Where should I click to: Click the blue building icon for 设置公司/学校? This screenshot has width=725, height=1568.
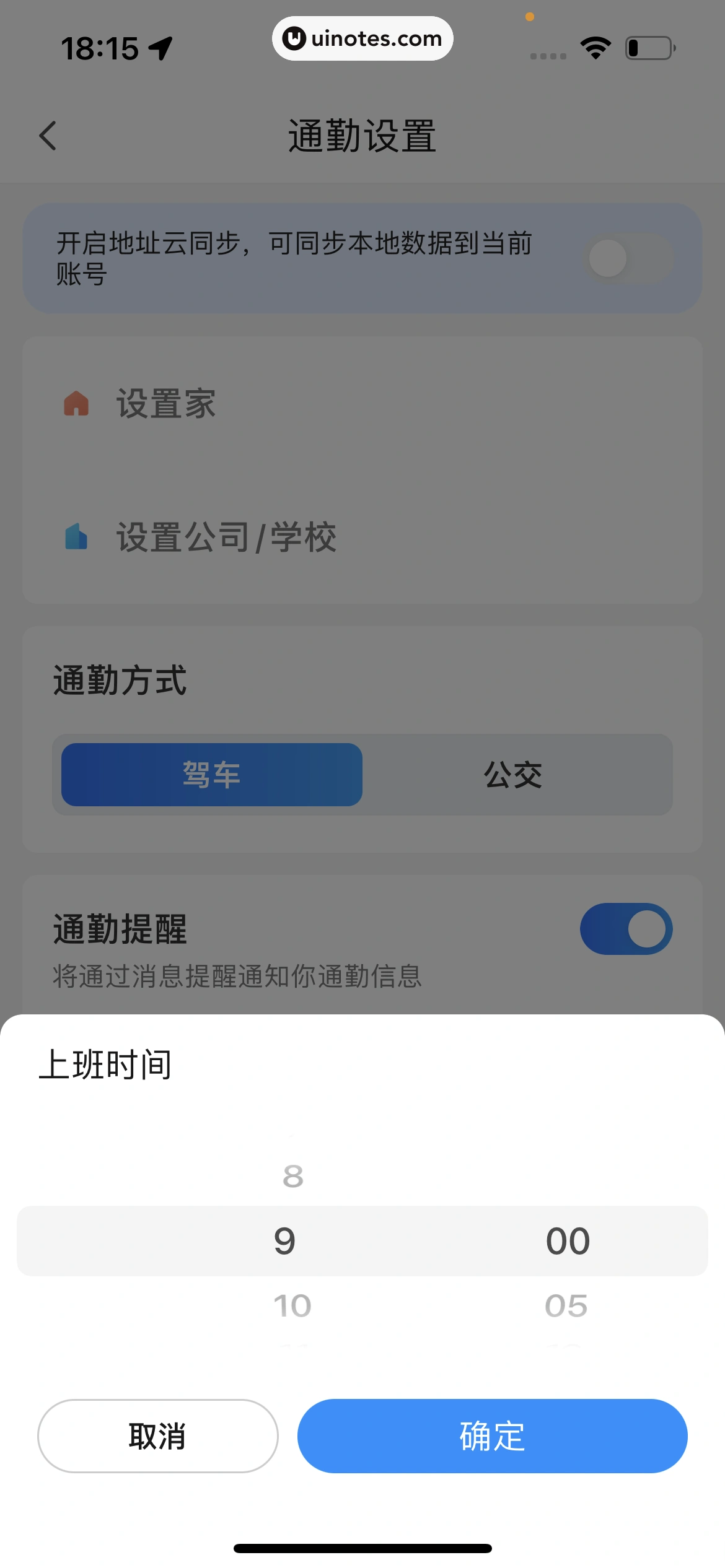click(76, 538)
